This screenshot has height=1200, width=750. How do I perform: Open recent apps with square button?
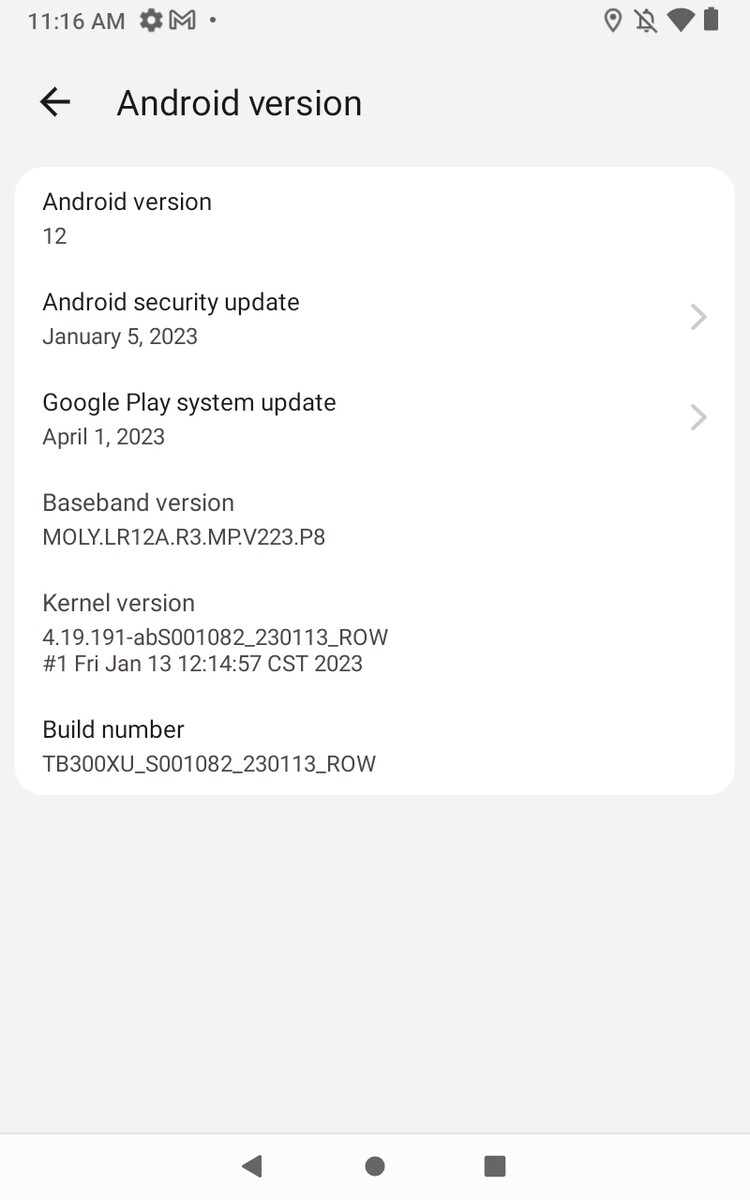[x=494, y=1165]
